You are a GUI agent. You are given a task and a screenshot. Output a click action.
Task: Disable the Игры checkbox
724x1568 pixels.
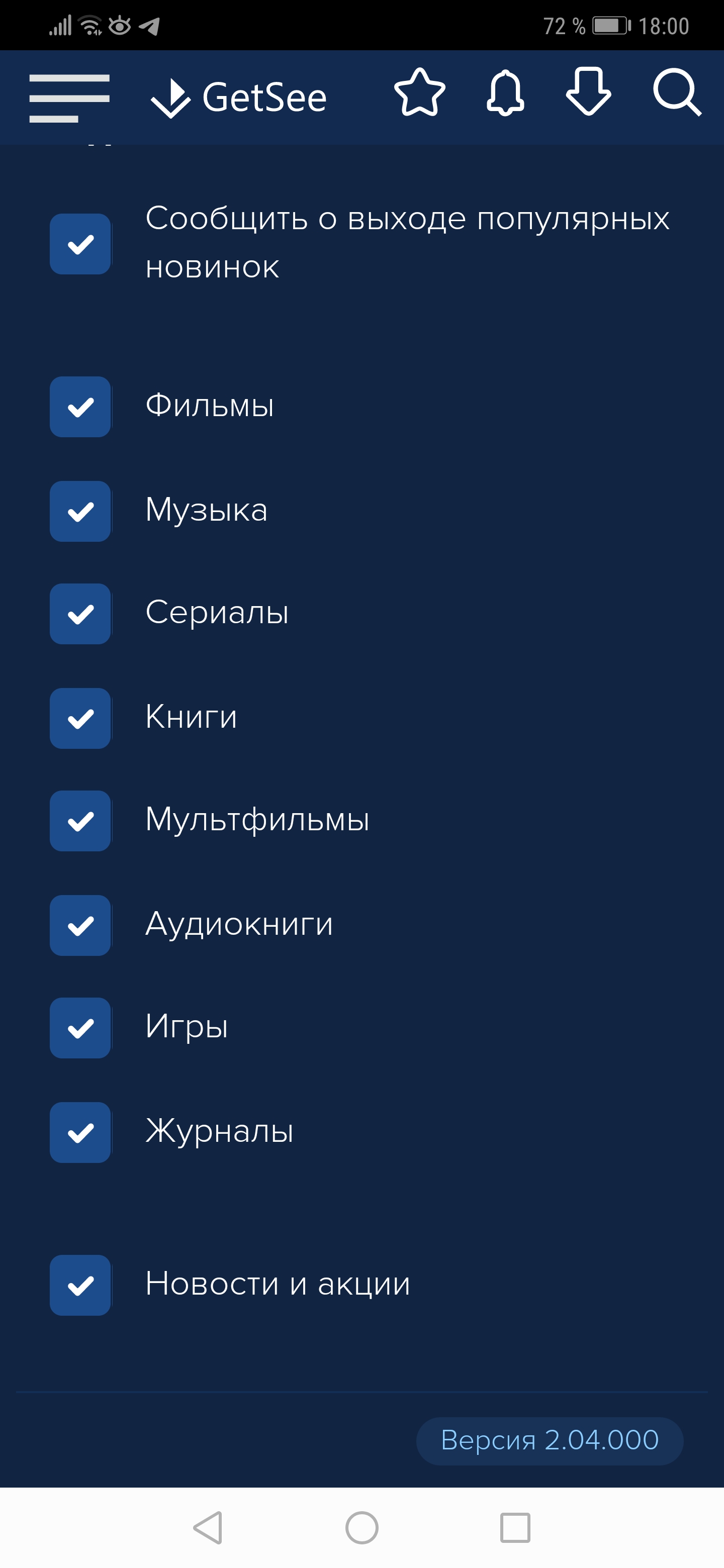(x=80, y=1027)
